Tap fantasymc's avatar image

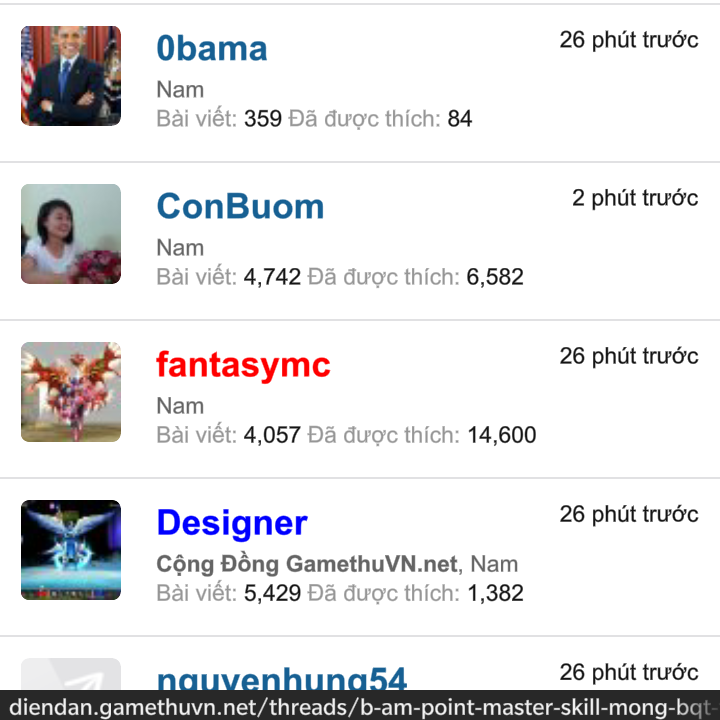(x=71, y=392)
